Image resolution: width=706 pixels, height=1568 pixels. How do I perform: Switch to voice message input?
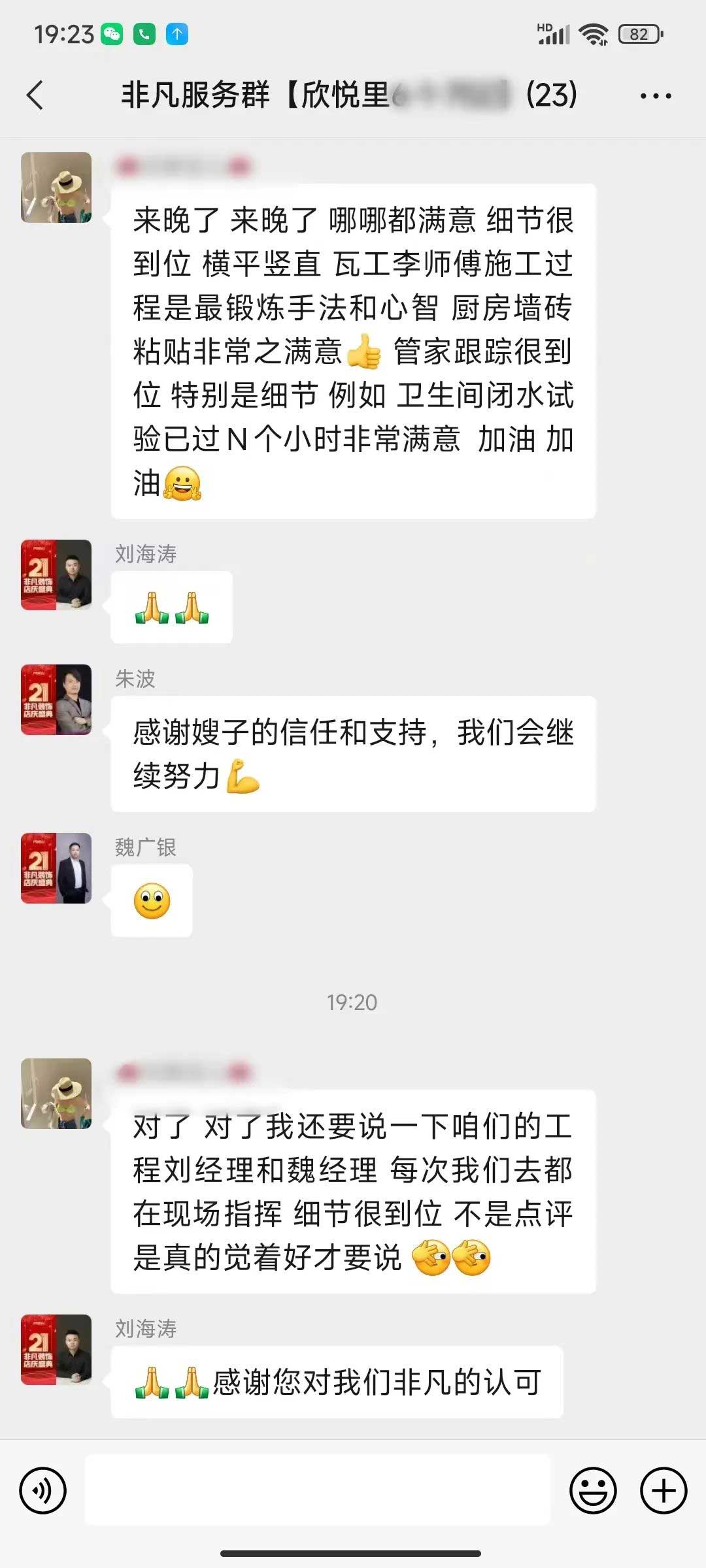[43, 1491]
